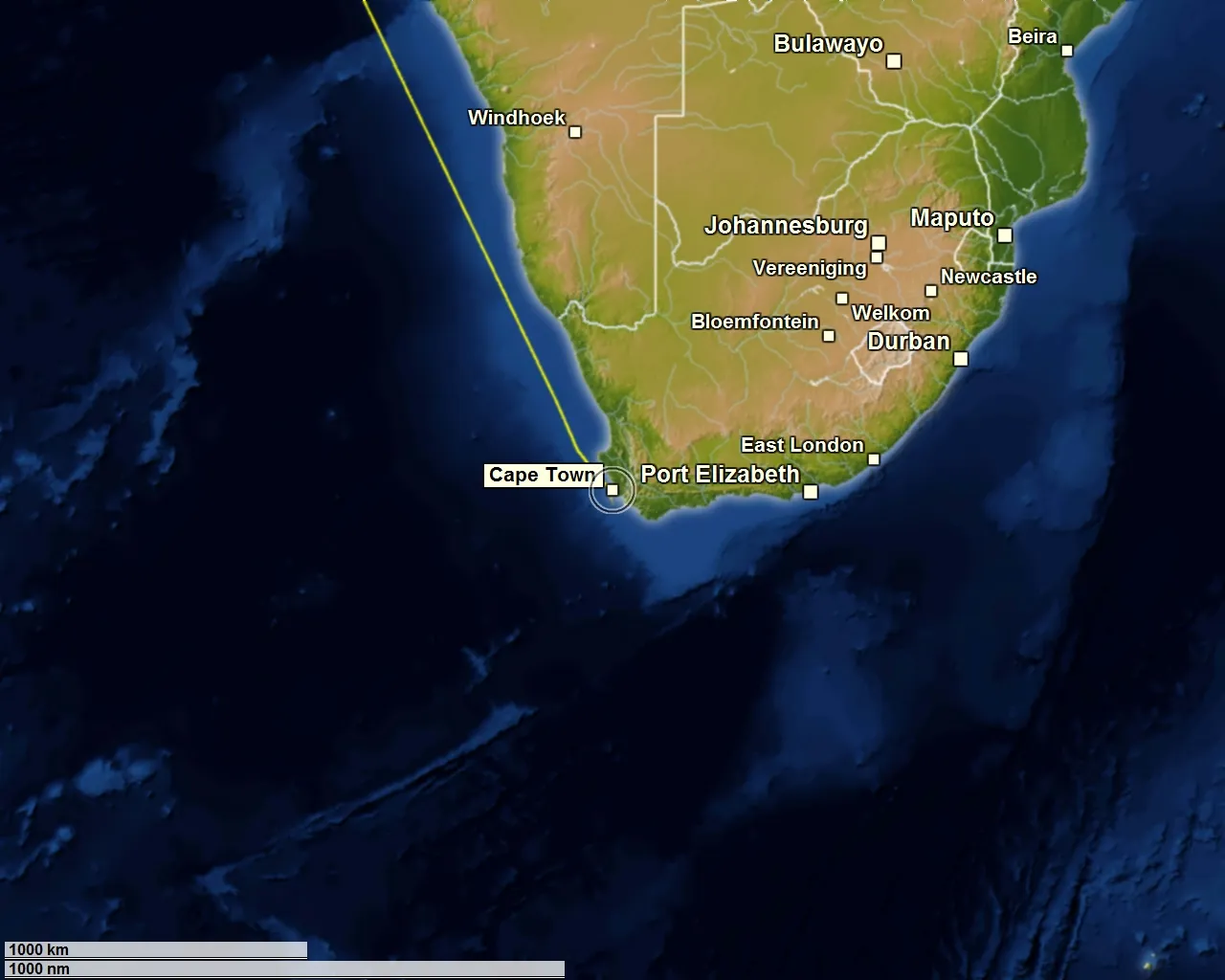Choose the Beira city marker

tap(1067, 51)
